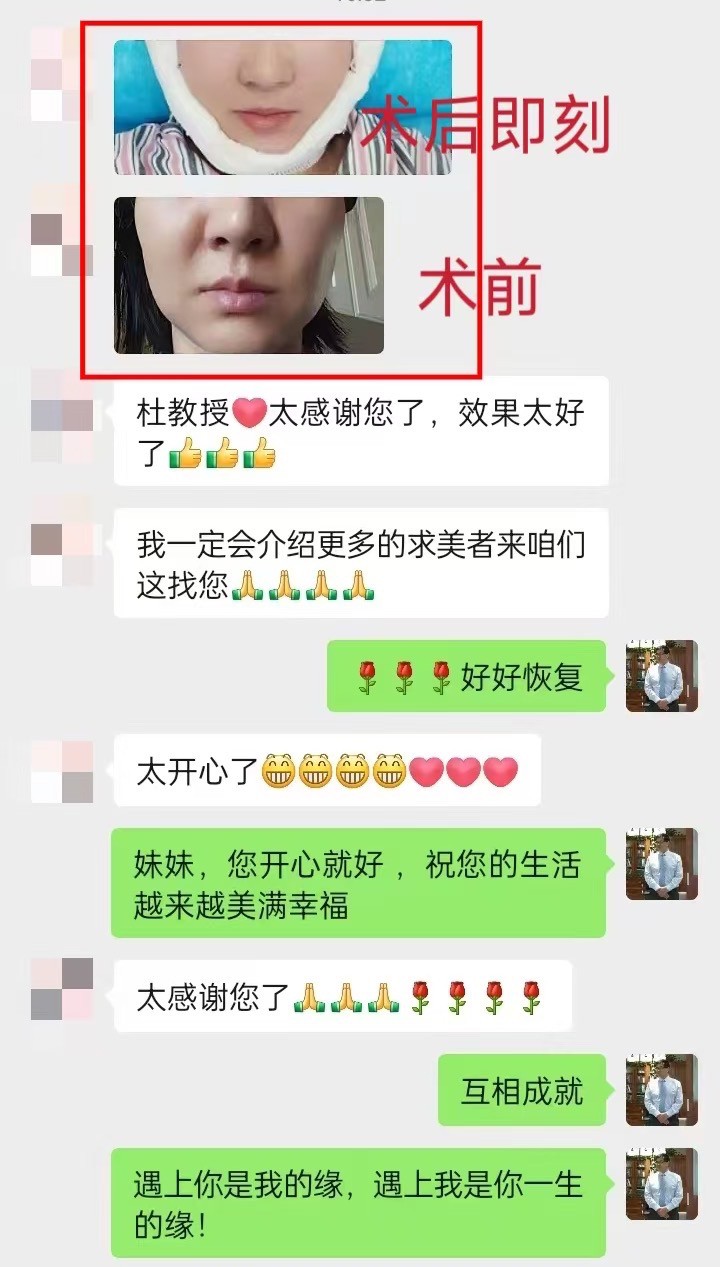Tap the avatar next to "互相成就"
720x1267 pixels.
(x=661, y=1090)
